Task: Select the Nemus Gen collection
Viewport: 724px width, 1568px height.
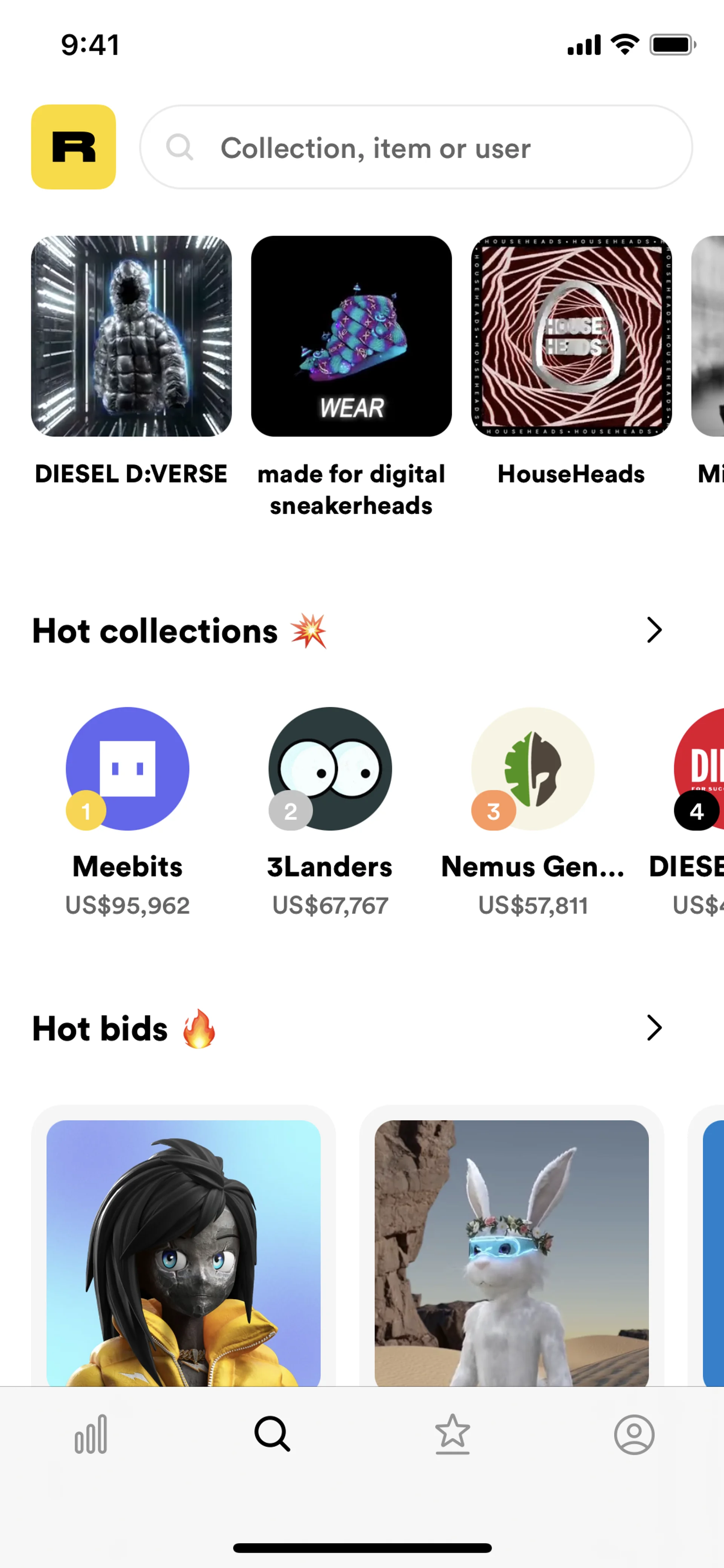Action: [x=532, y=769]
